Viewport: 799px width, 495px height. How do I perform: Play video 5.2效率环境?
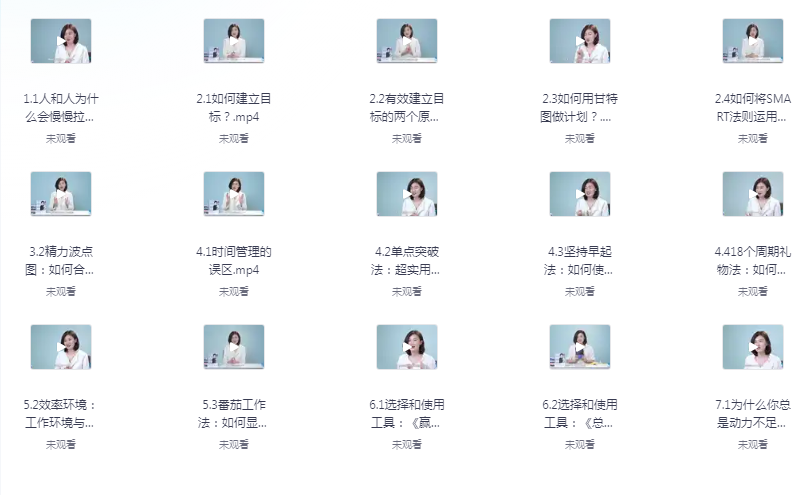[60, 347]
